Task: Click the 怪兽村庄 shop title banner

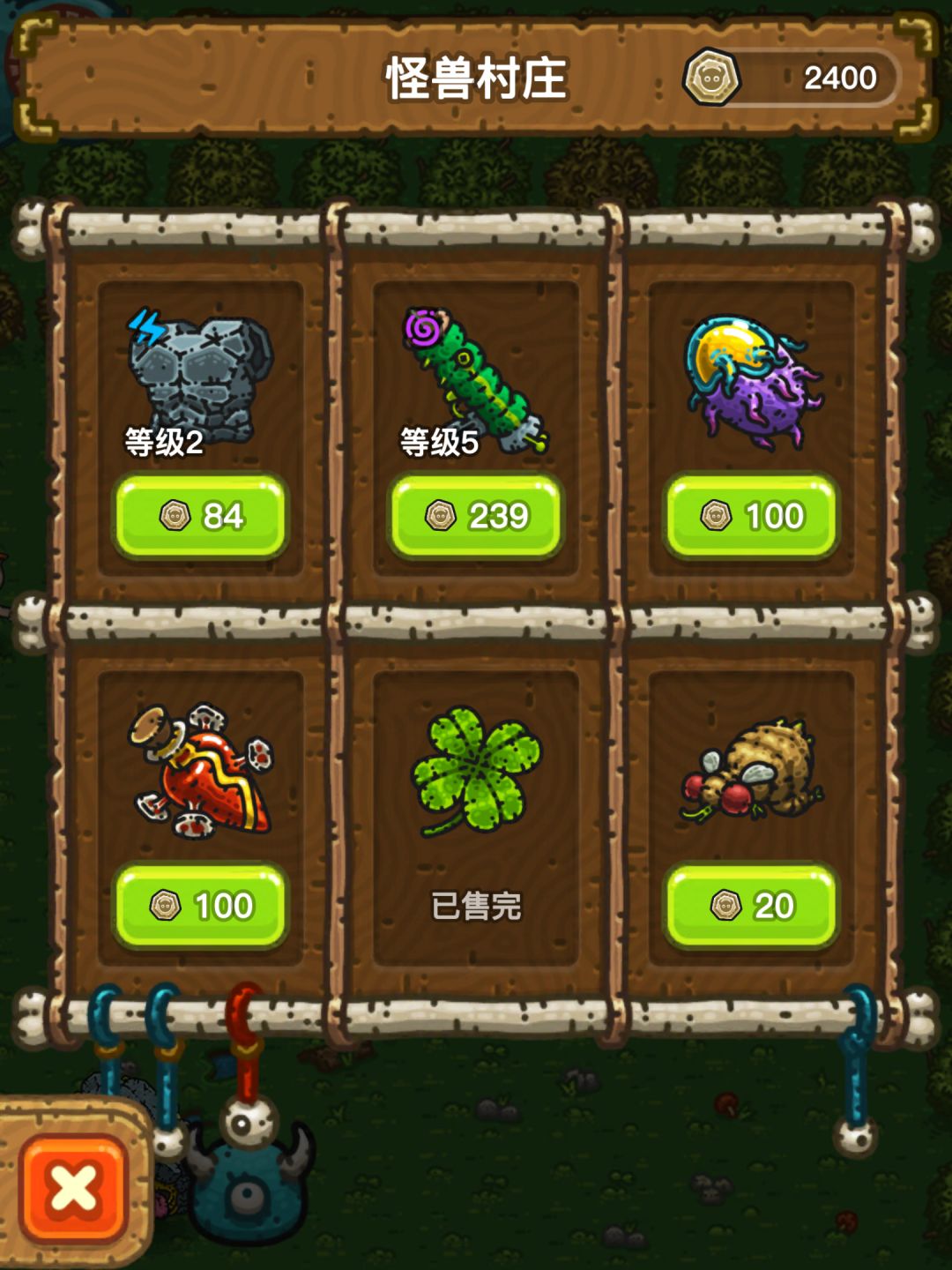Action: pos(476,78)
